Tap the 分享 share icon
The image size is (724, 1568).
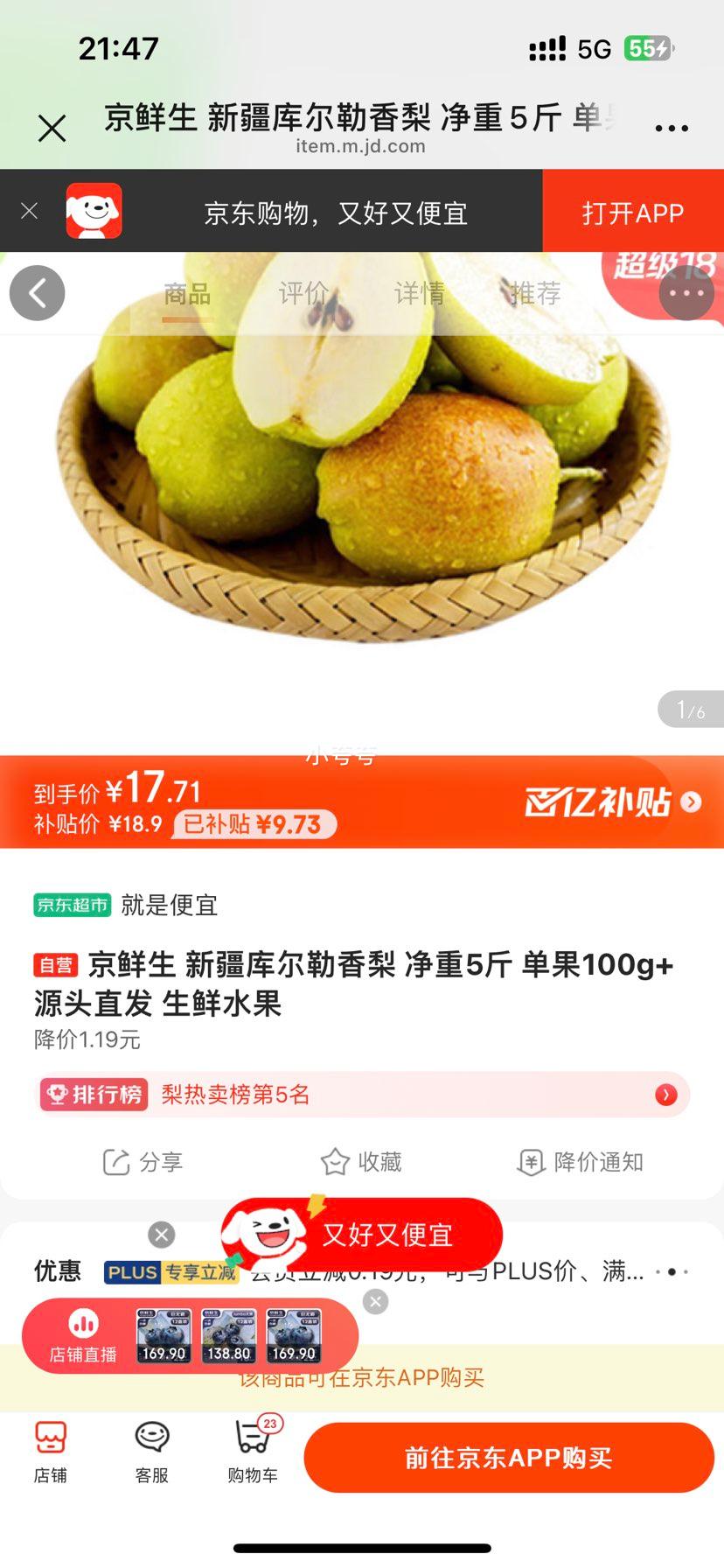[x=117, y=1162]
